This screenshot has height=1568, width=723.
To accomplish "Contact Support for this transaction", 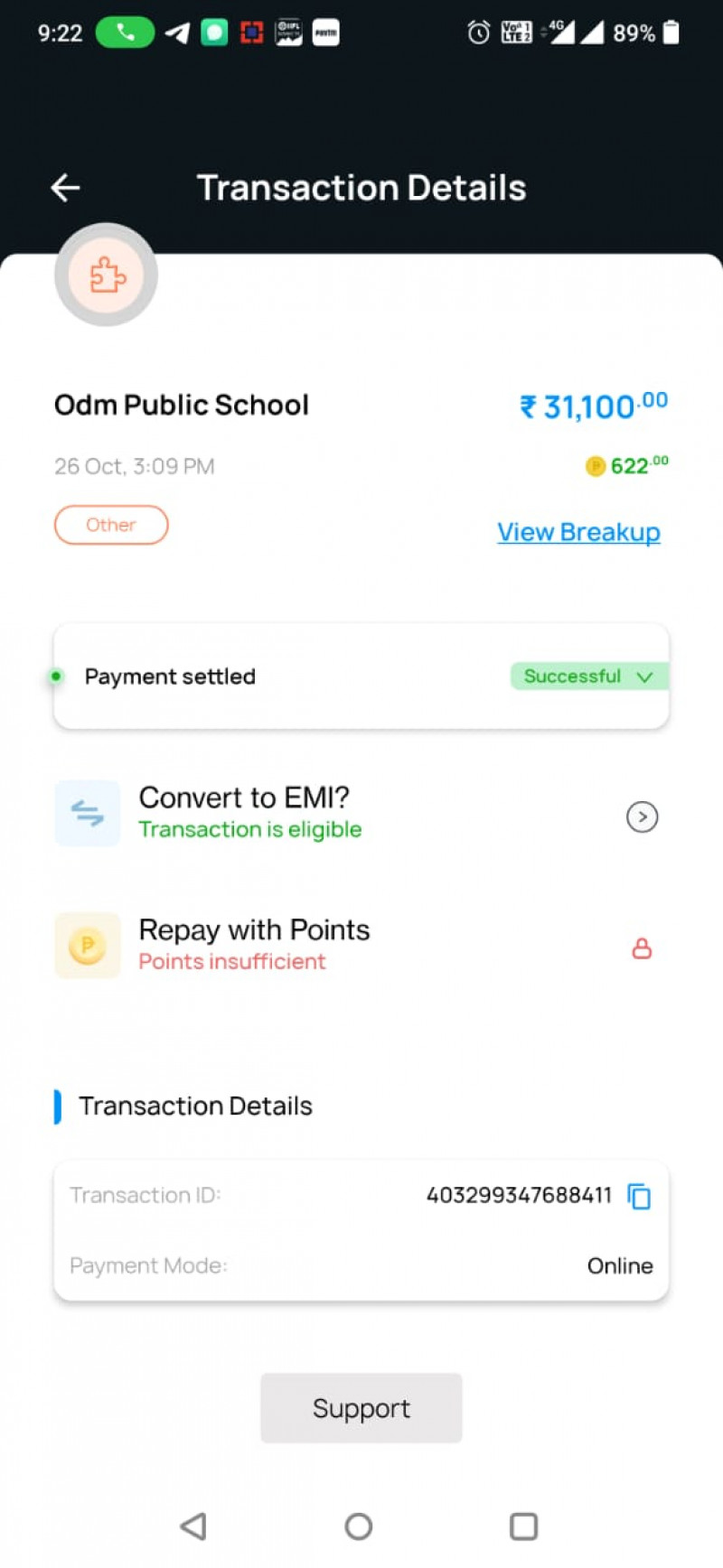I will click(361, 1408).
